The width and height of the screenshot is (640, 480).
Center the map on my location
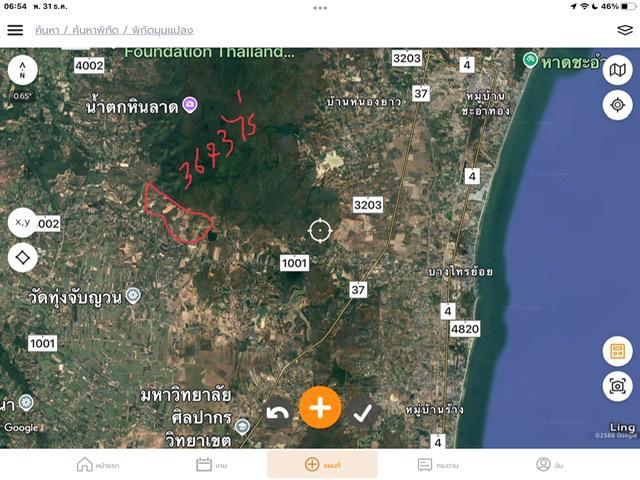(x=617, y=105)
